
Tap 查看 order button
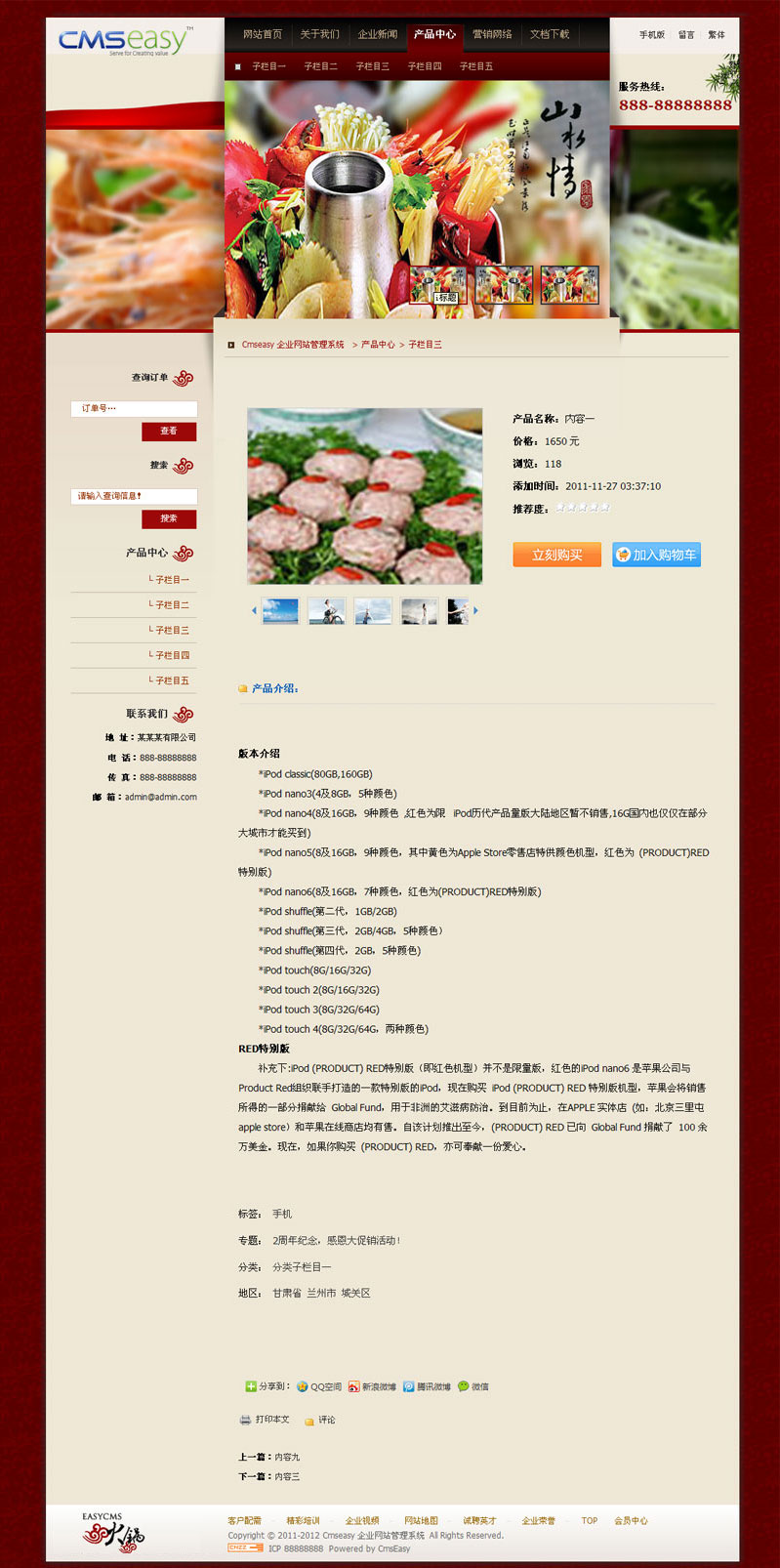pyautogui.click(x=169, y=431)
